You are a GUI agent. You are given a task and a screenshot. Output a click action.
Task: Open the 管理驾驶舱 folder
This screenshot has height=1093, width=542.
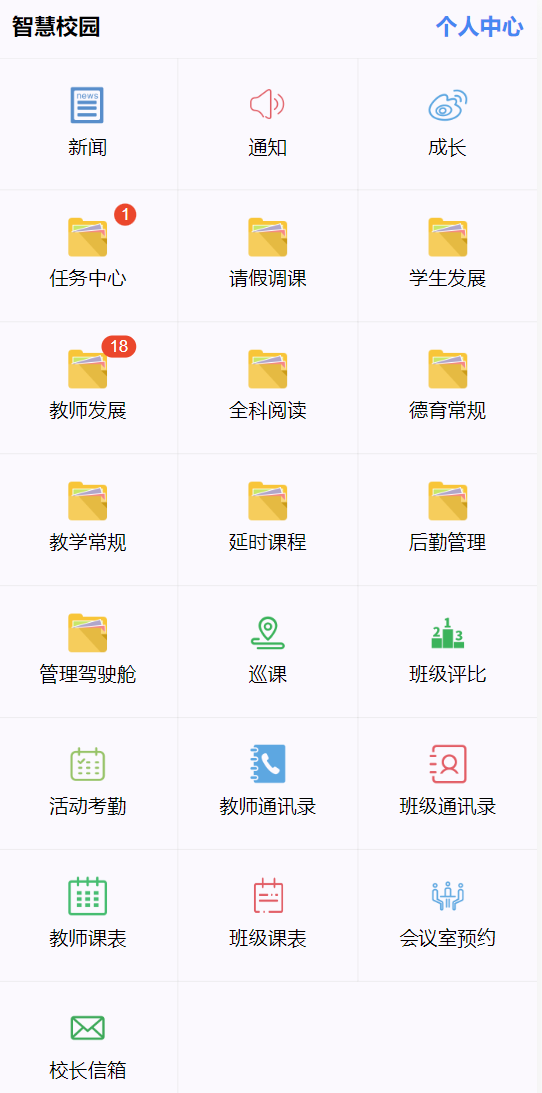[88, 651]
